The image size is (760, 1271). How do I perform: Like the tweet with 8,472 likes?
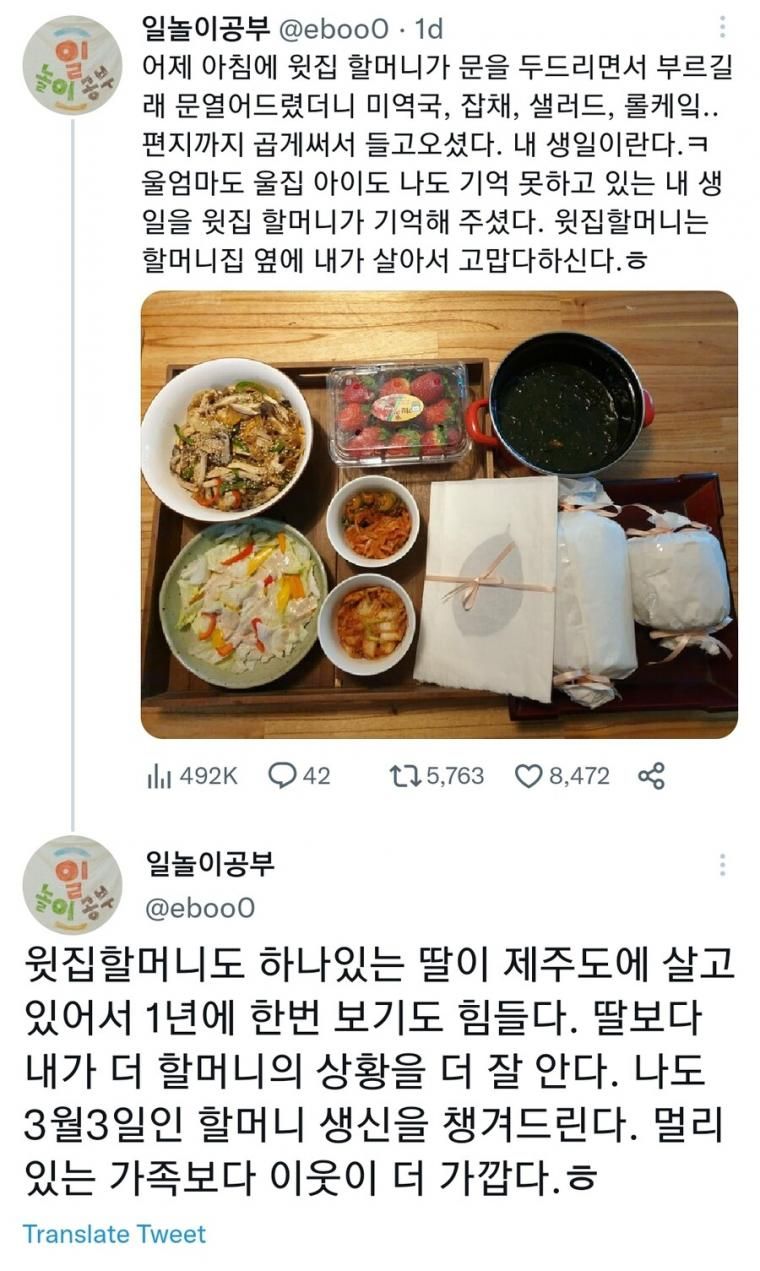coord(562,775)
